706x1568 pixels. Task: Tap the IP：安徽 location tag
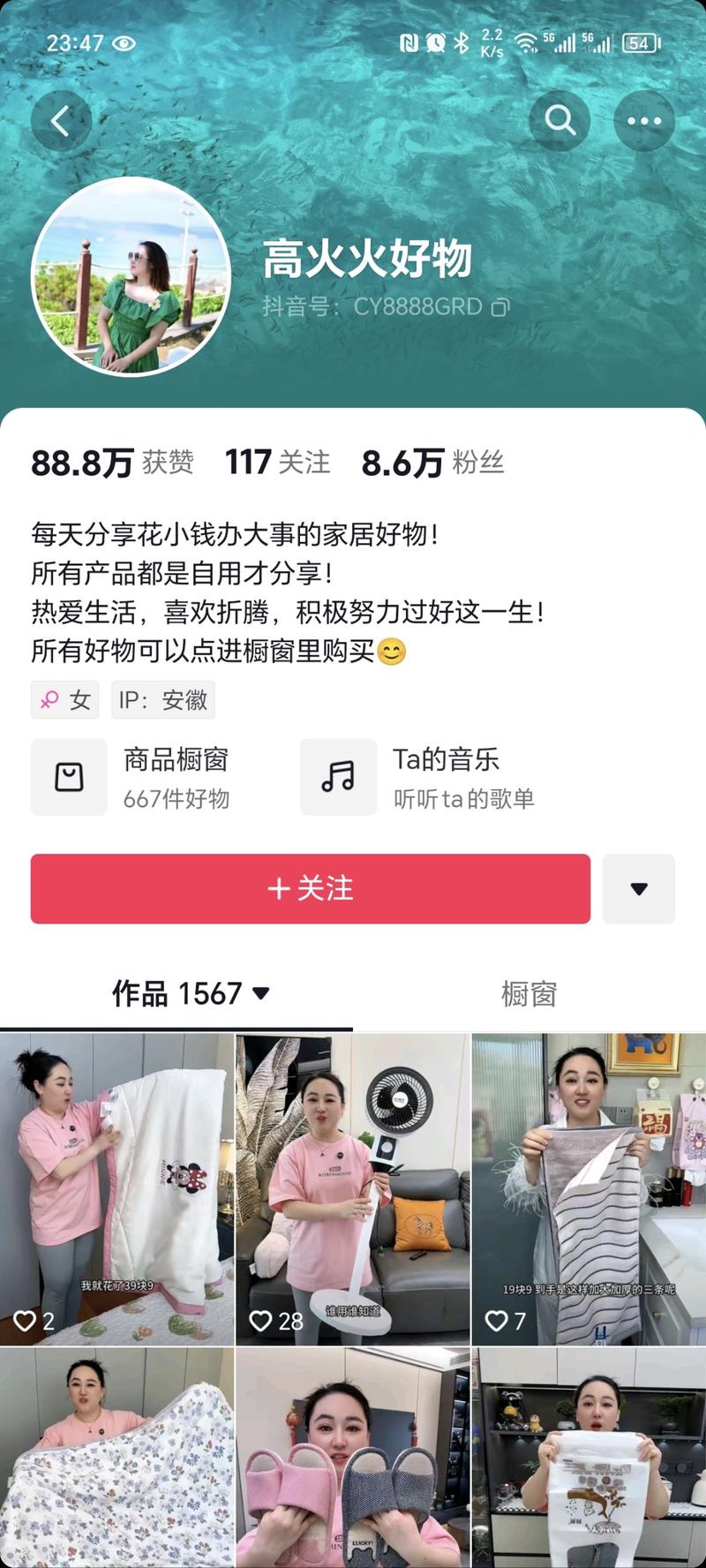pyautogui.click(x=163, y=699)
